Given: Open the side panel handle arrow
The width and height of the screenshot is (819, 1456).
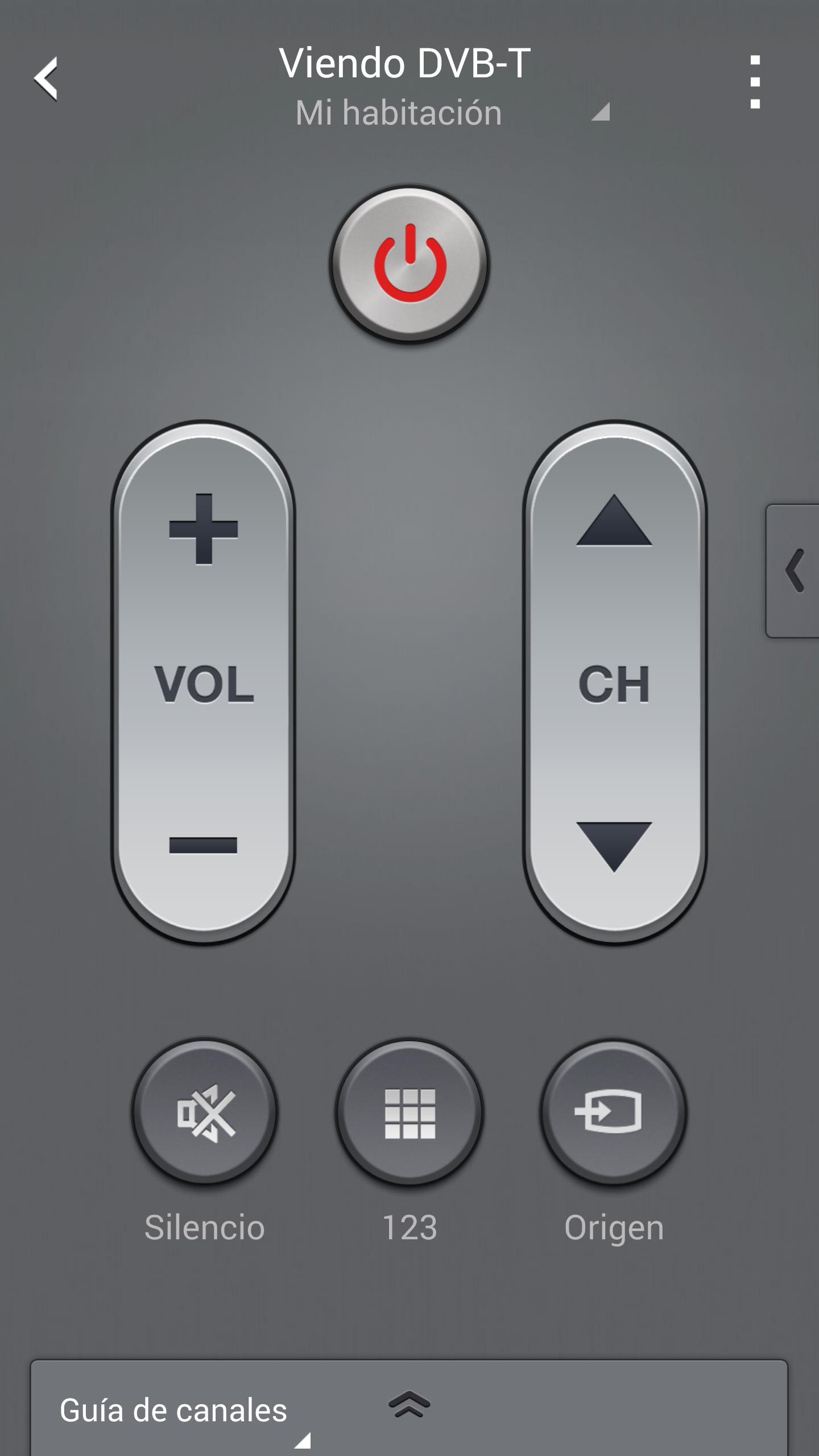Looking at the screenshot, I should [x=794, y=570].
